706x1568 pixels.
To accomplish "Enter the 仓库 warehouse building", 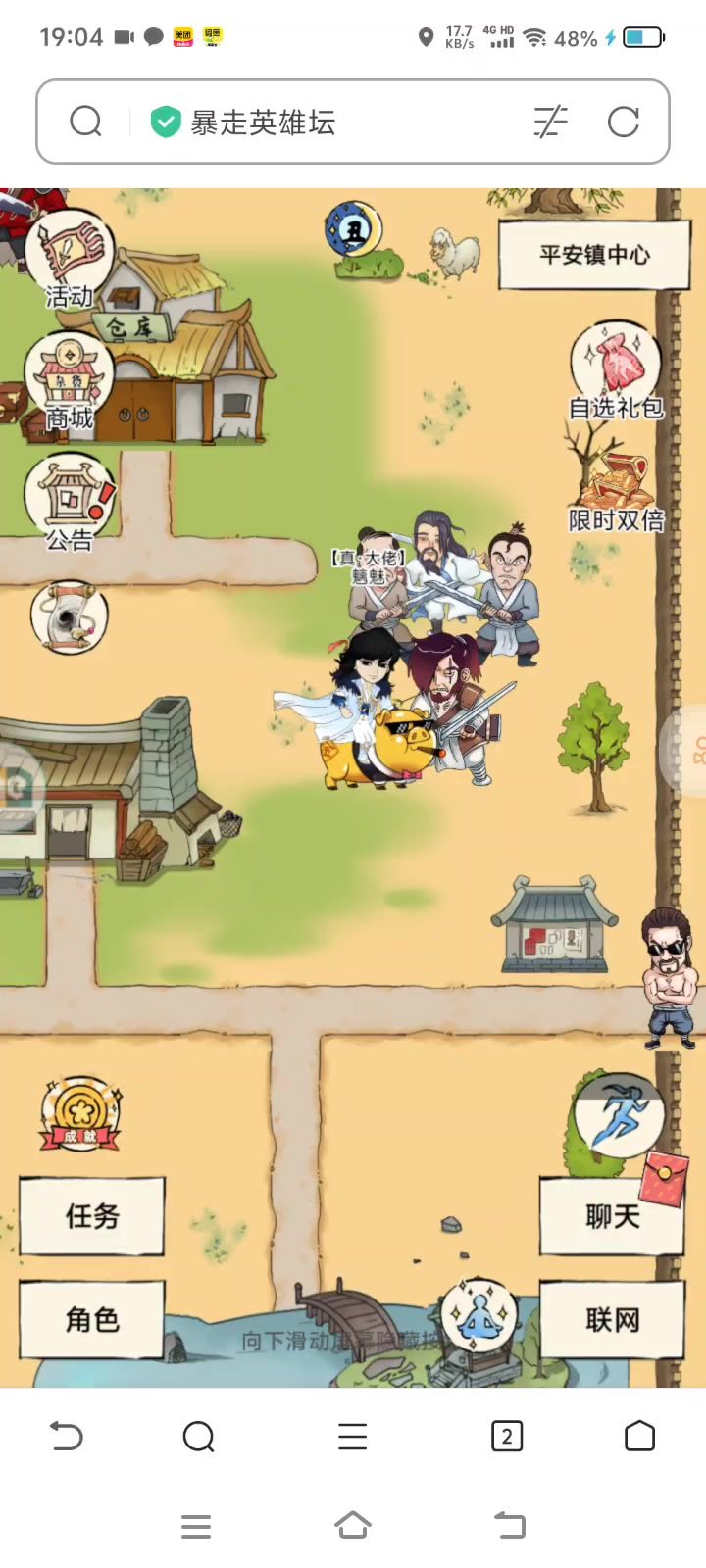I will (x=176, y=353).
